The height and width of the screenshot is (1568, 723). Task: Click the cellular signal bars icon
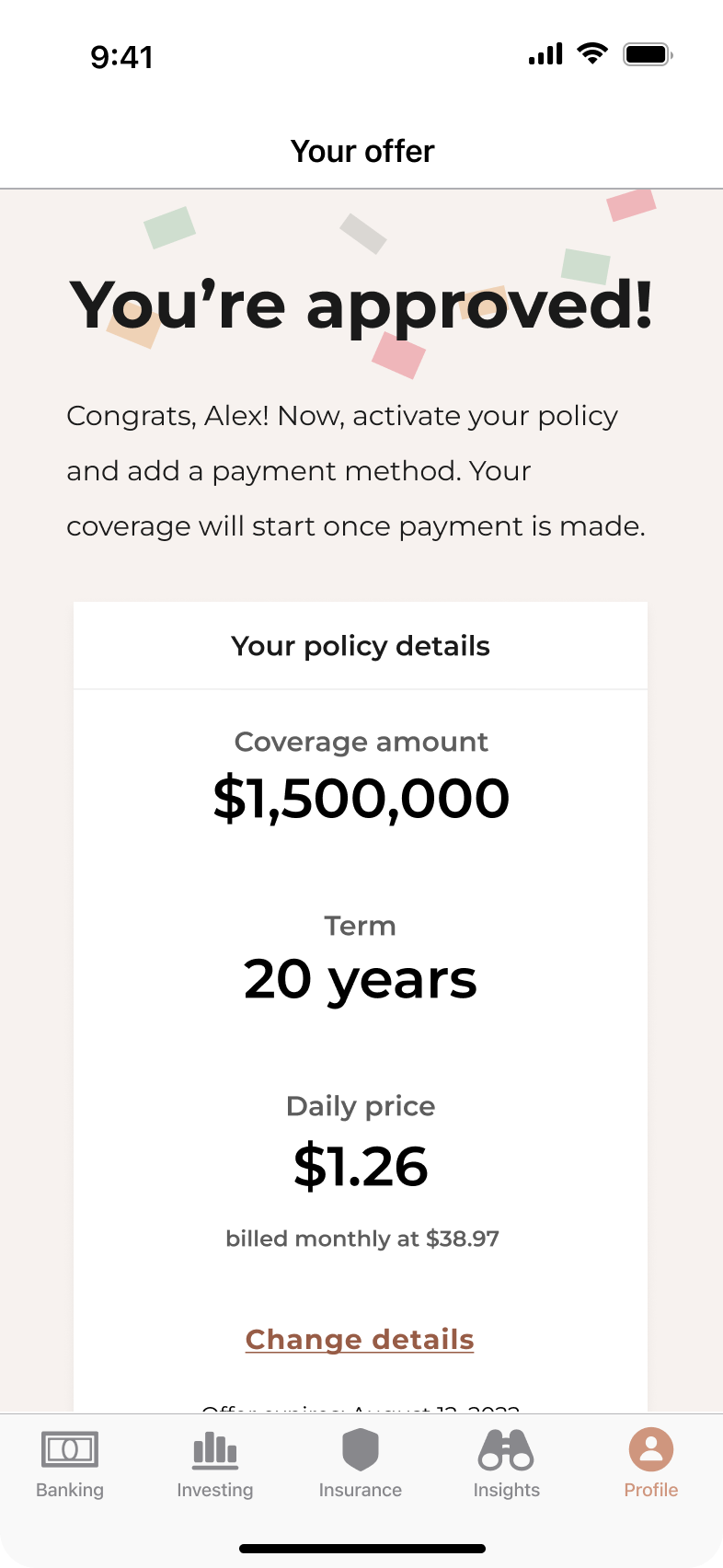(x=544, y=54)
